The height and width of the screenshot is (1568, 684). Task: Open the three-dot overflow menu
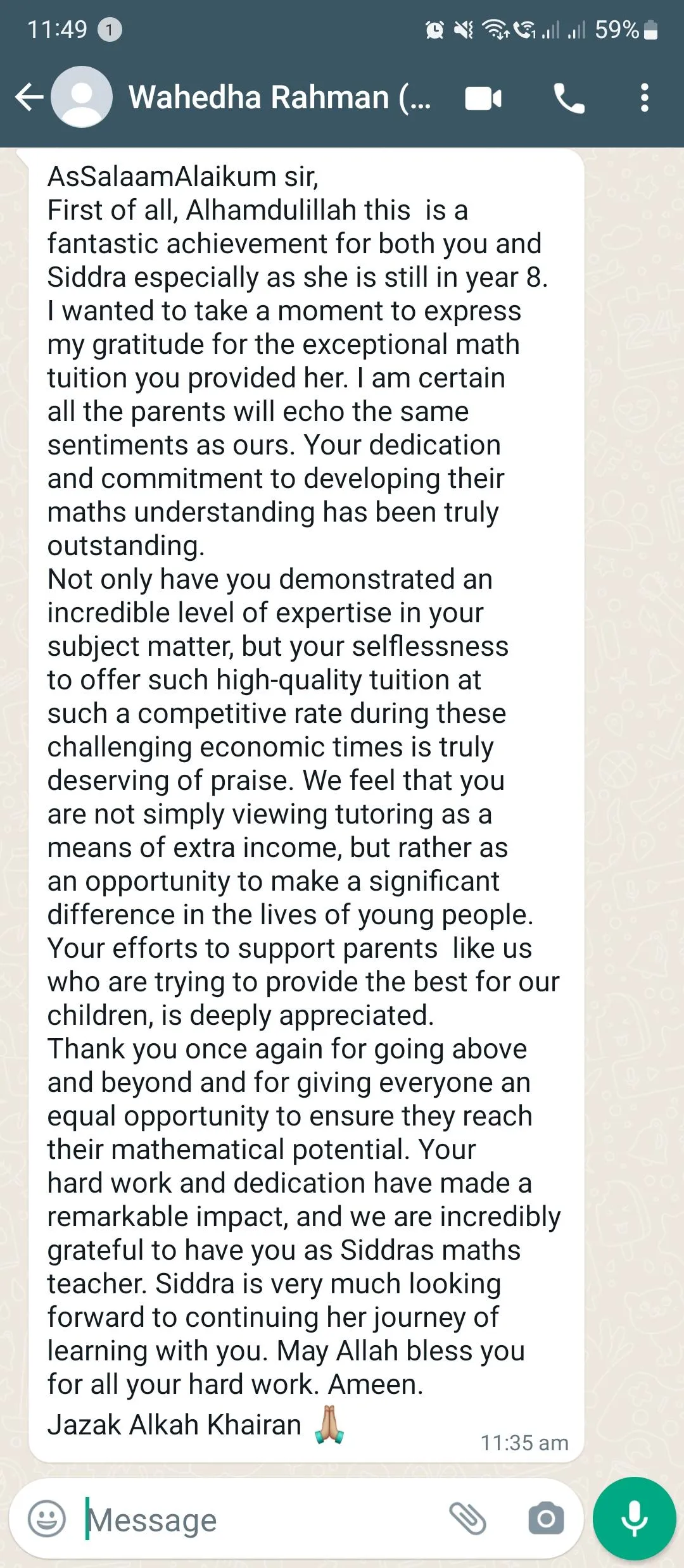(x=645, y=98)
